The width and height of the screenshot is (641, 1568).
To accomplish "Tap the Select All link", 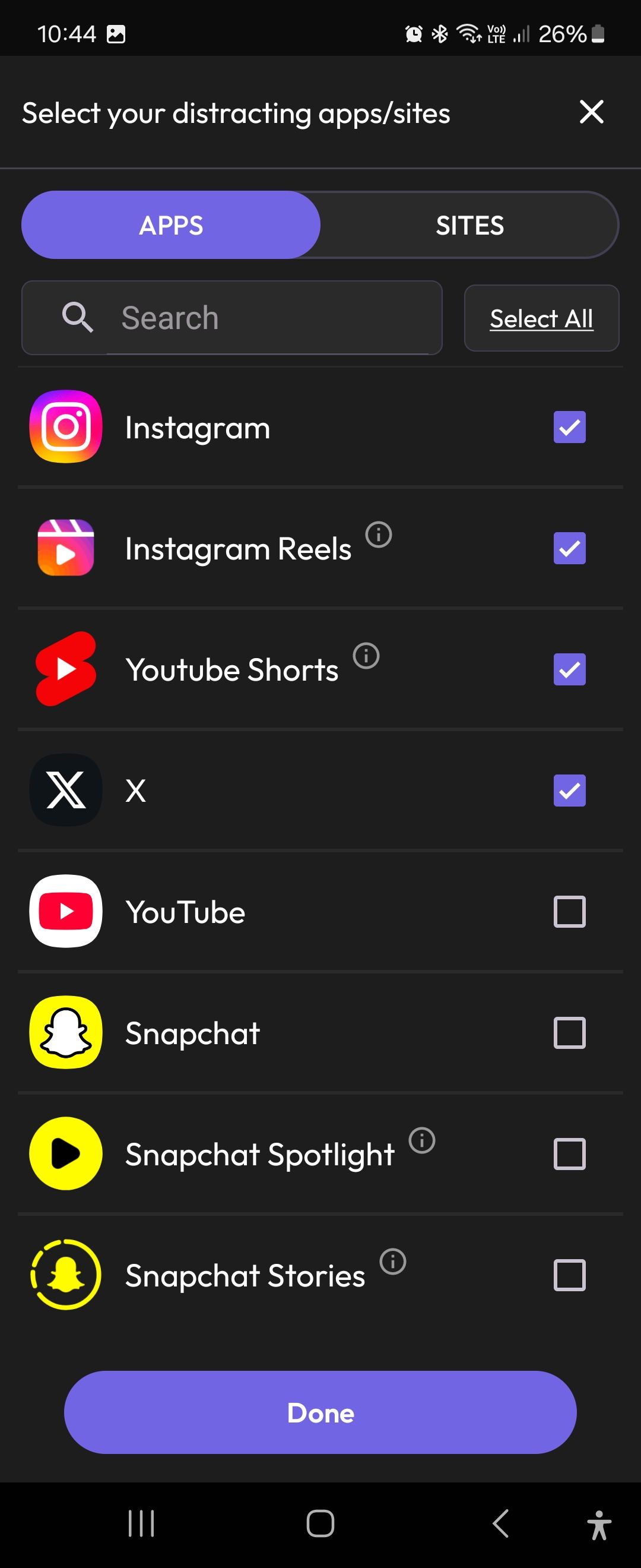I will click(x=541, y=318).
